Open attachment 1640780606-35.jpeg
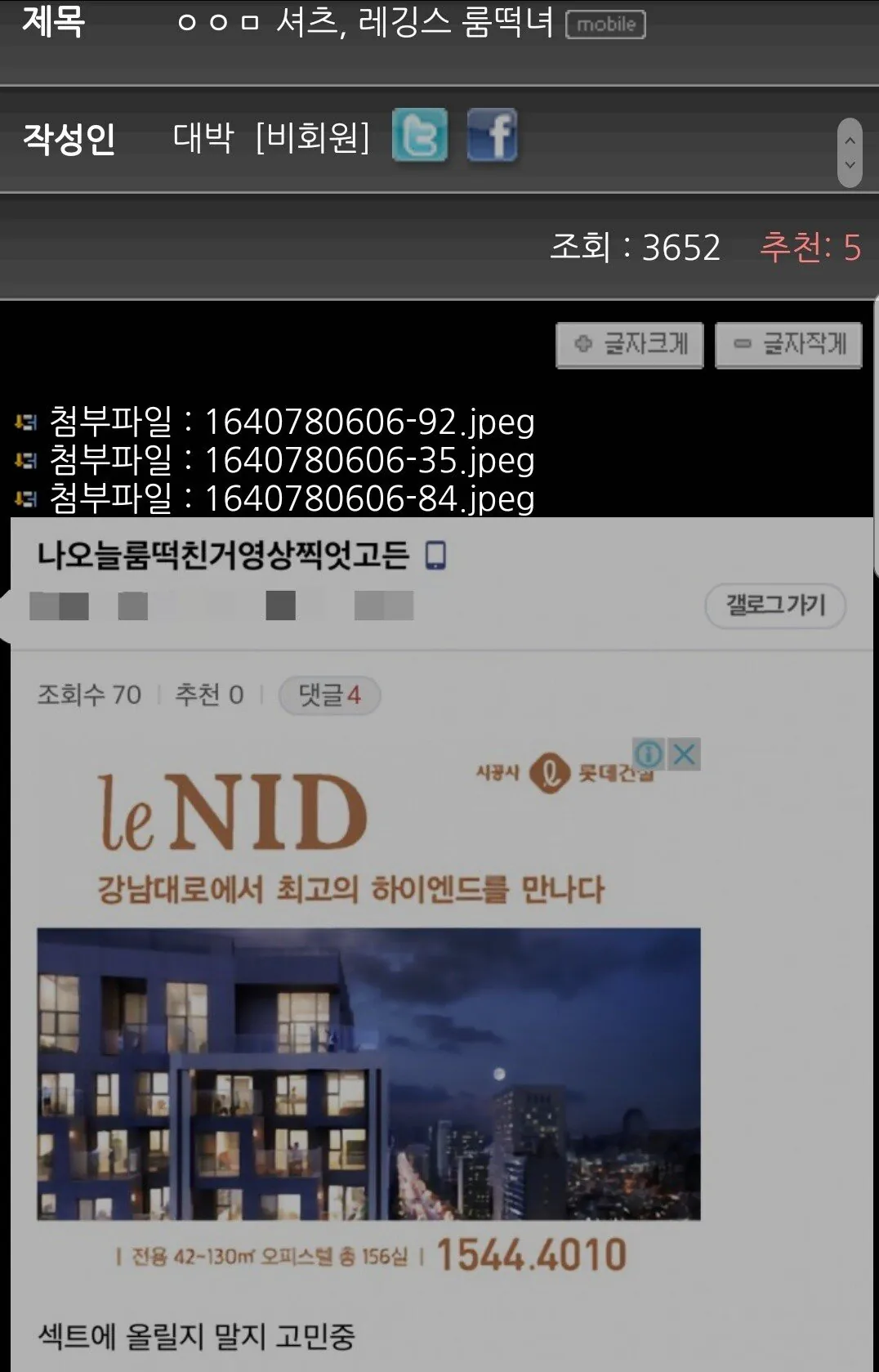The width and height of the screenshot is (879, 1372). 368,460
